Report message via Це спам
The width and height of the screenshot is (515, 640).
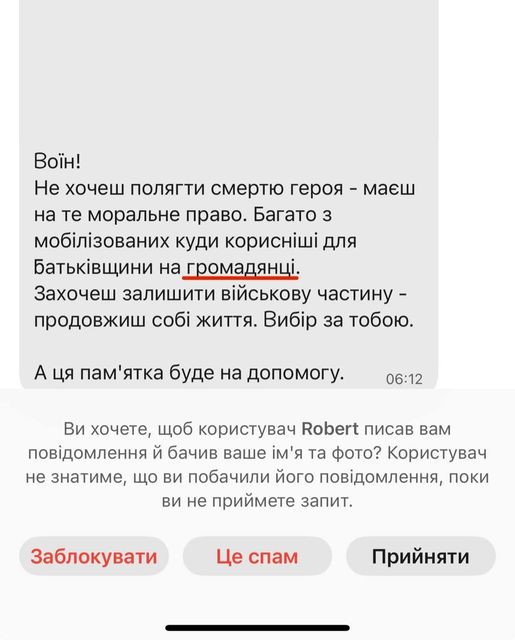(257, 556)
